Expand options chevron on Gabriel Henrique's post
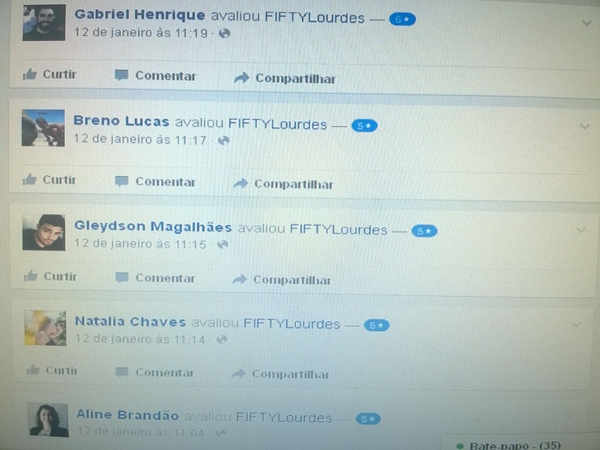This screenshot has height=450, width=600. (584, 21)
